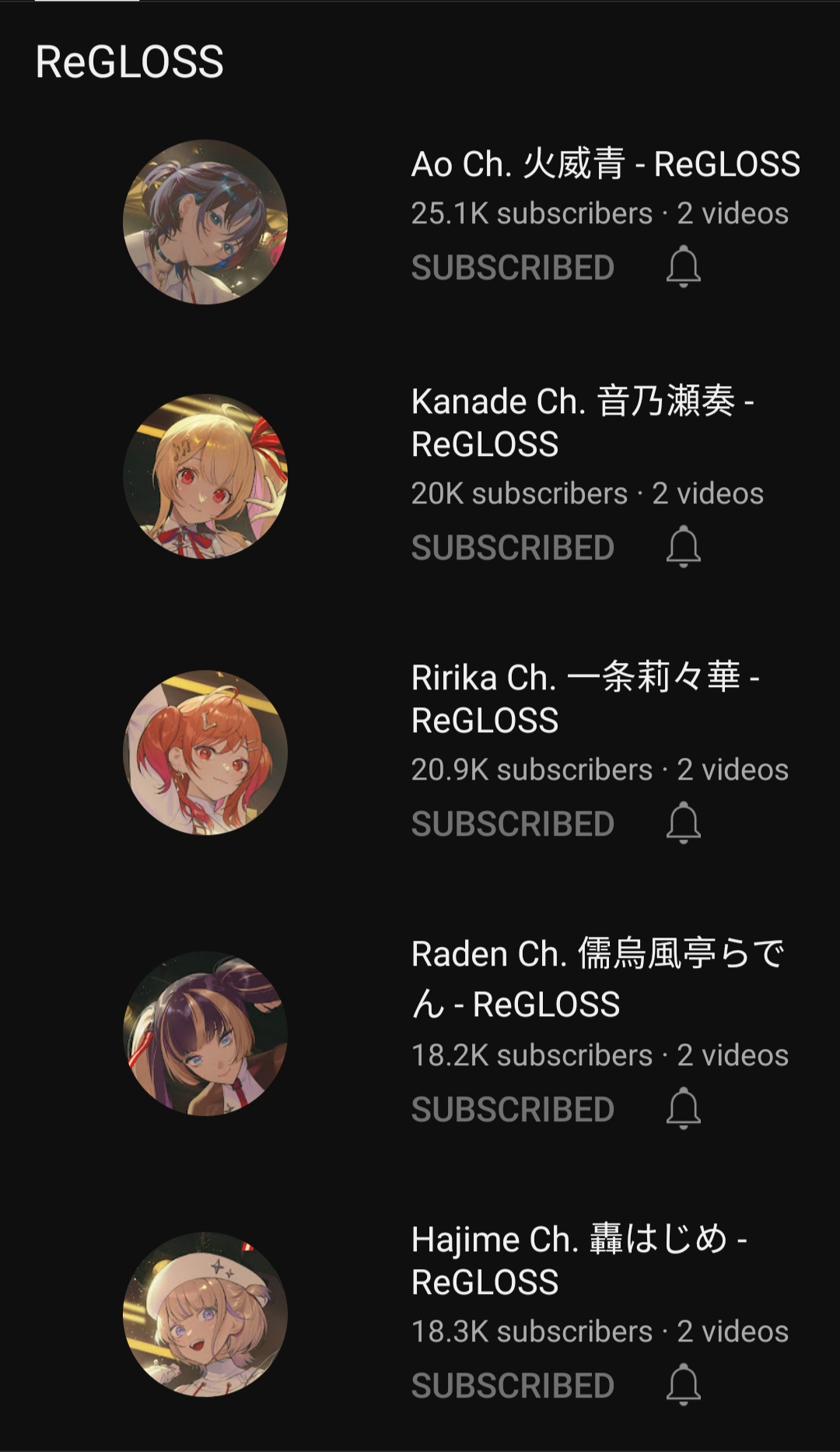
Task: Open Kanade Ch. 音乃瀬奏 channel
Action: tap(582, 422)
